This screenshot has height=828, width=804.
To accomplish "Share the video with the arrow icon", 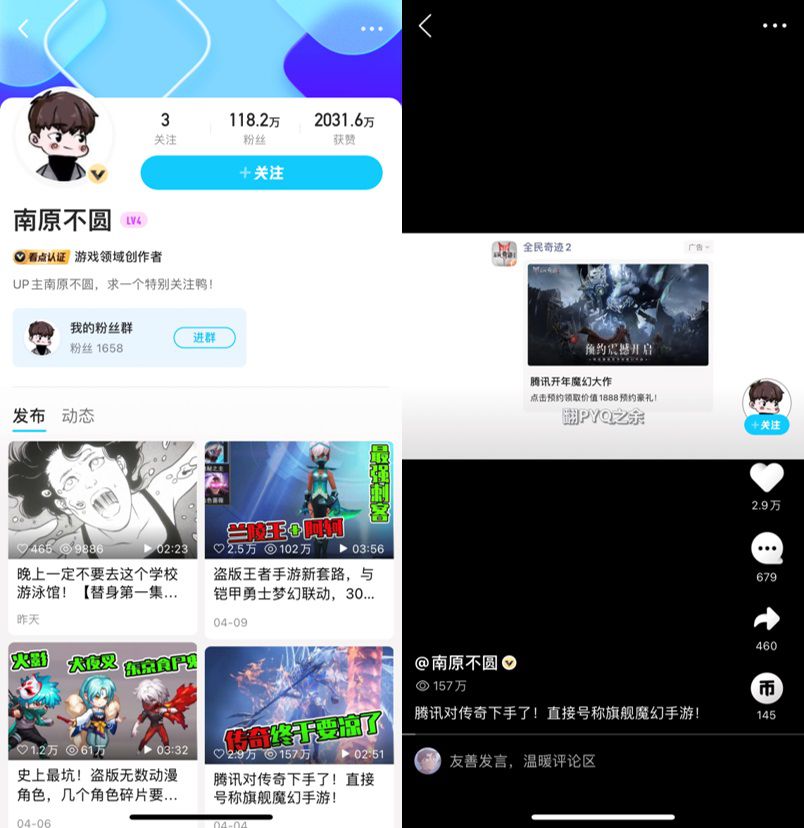I will click(x=766, y=619).
